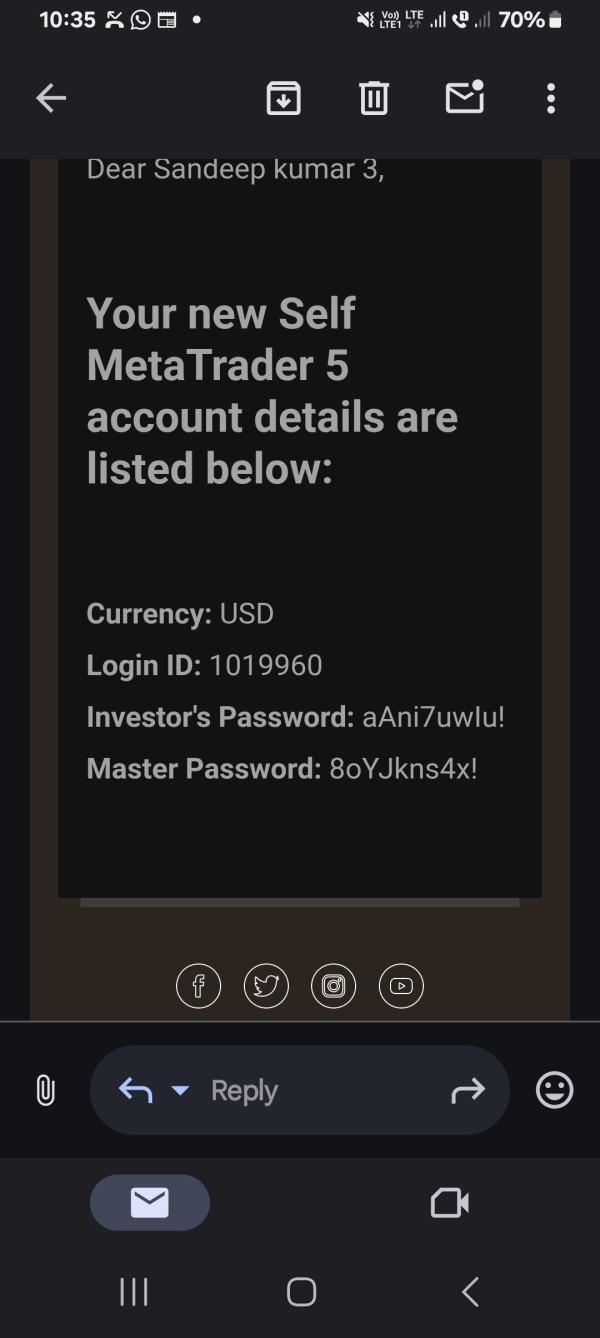
Task: Tap the Reply field
Action: [300, 1090]
